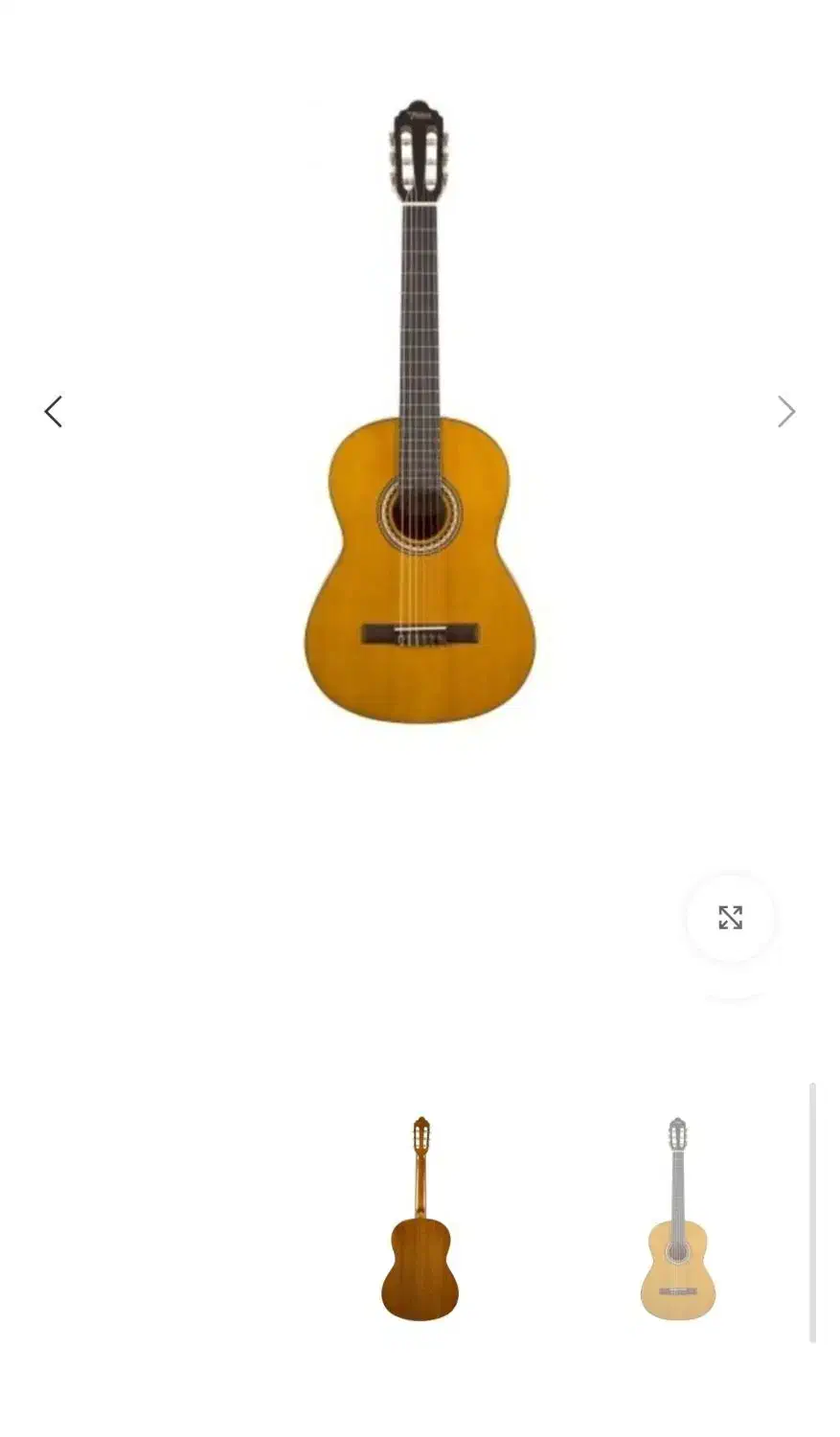This screenshot has height=1437, width=840.
Task: Go to the previous product image
Action: (x=54, y=412)
